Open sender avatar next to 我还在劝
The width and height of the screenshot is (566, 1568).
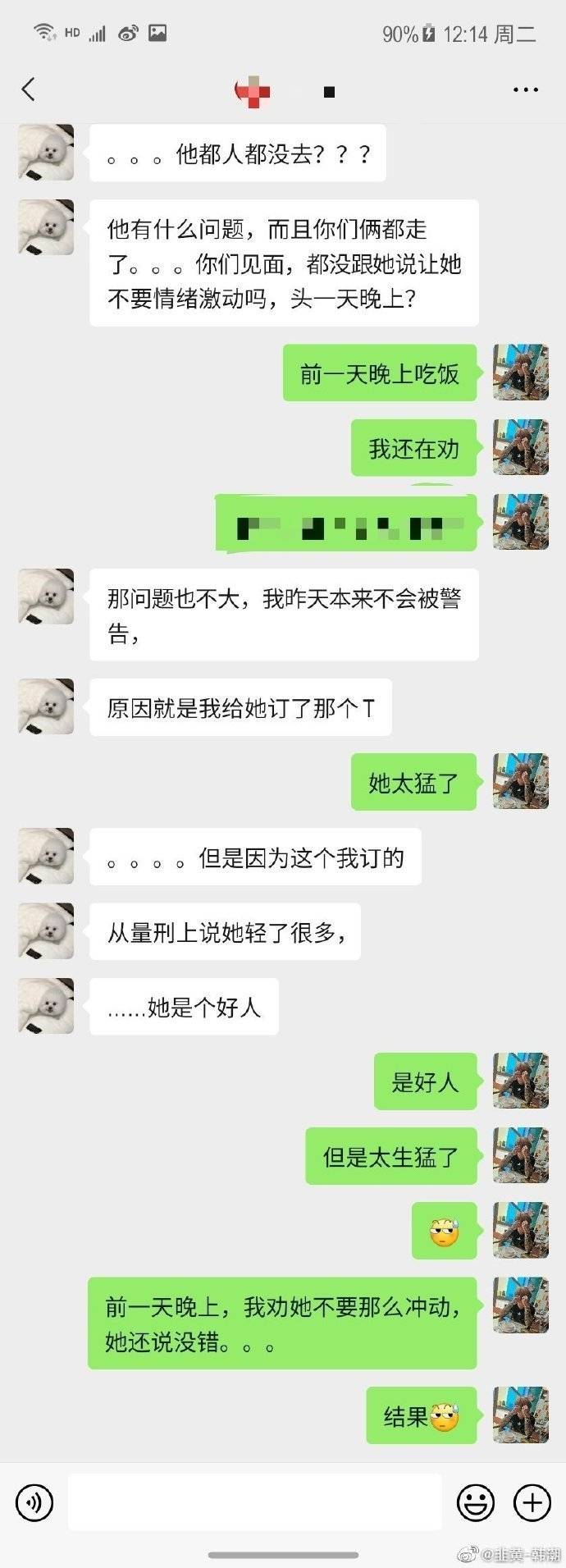pyautogui.click(x=520, y=448)
